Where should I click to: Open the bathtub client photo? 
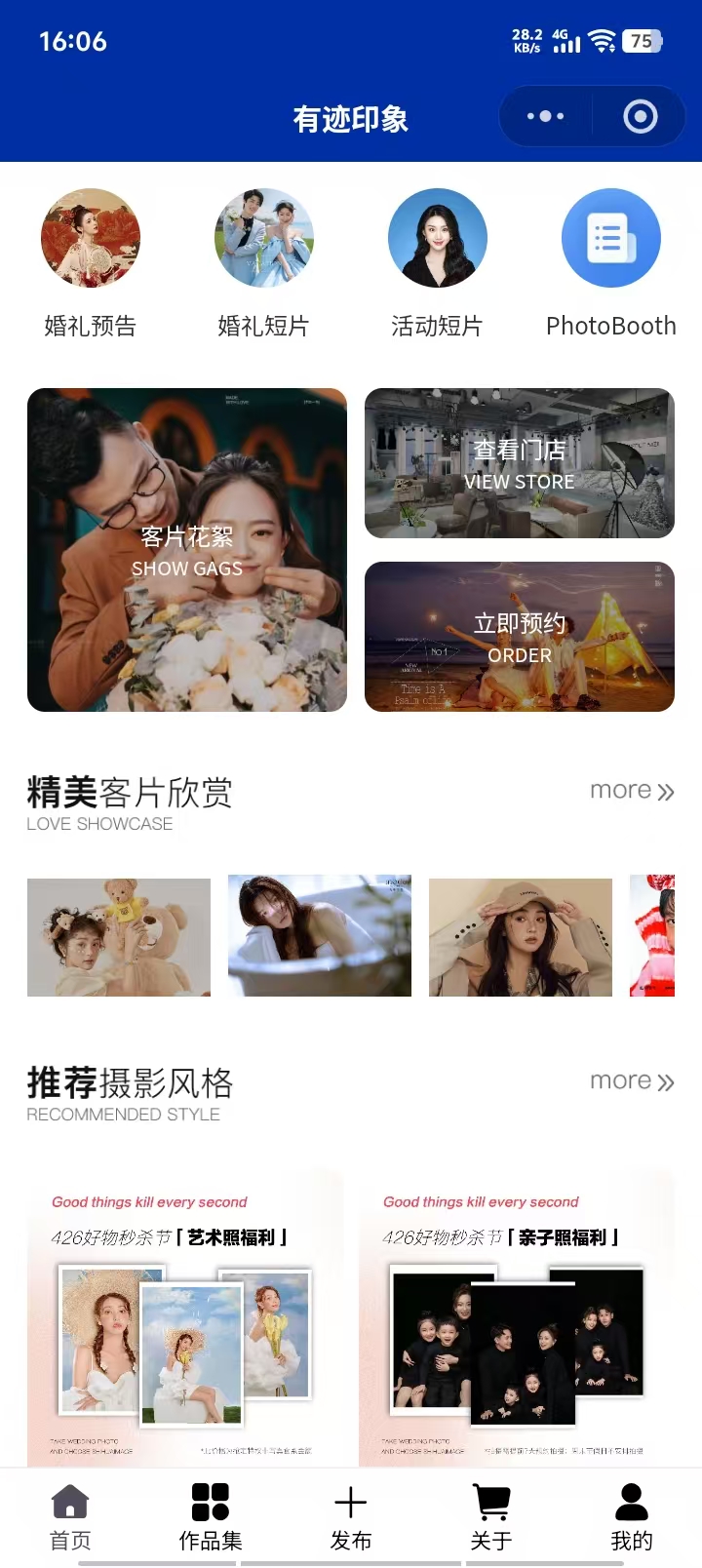click(320, 937)
